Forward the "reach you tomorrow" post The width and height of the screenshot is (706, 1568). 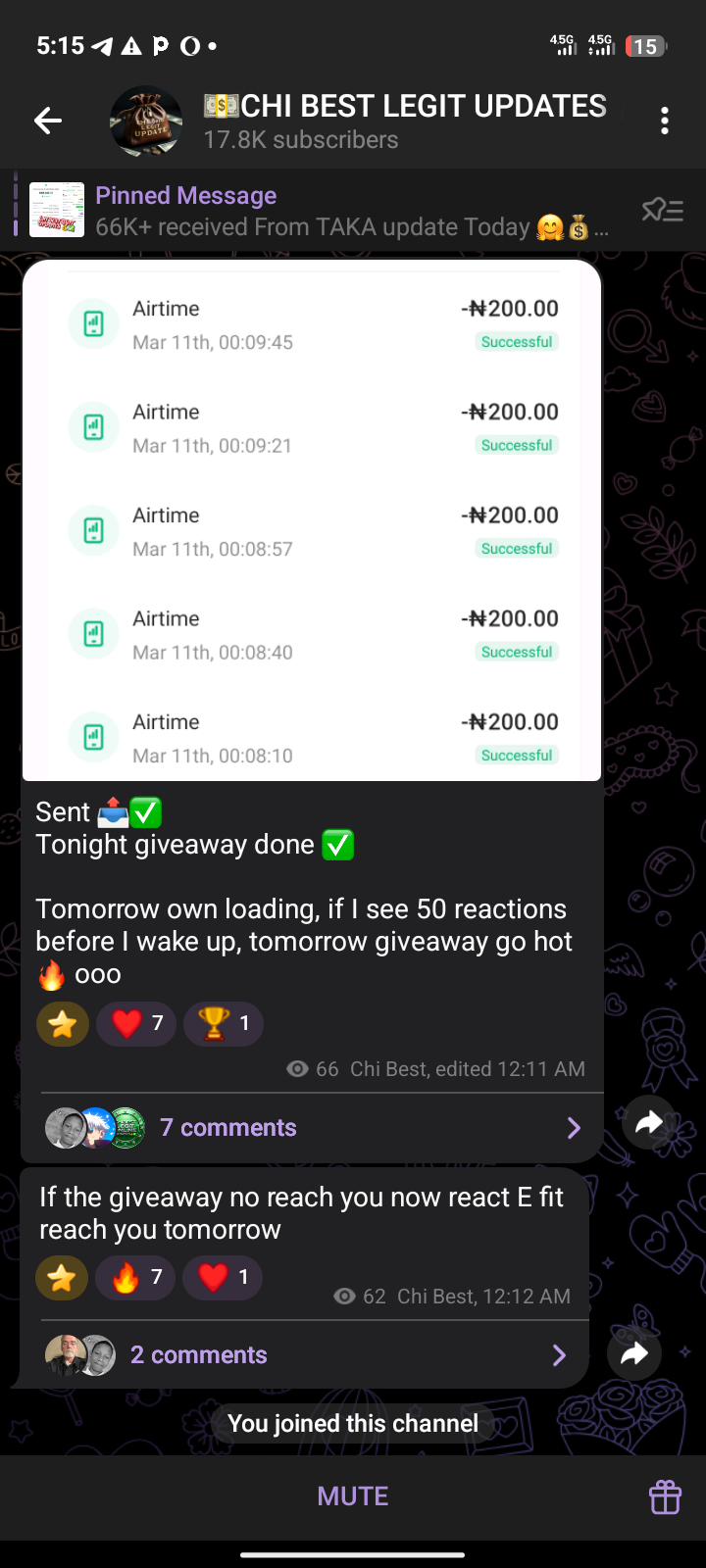pyautogui.click(x=634, y=1354)
